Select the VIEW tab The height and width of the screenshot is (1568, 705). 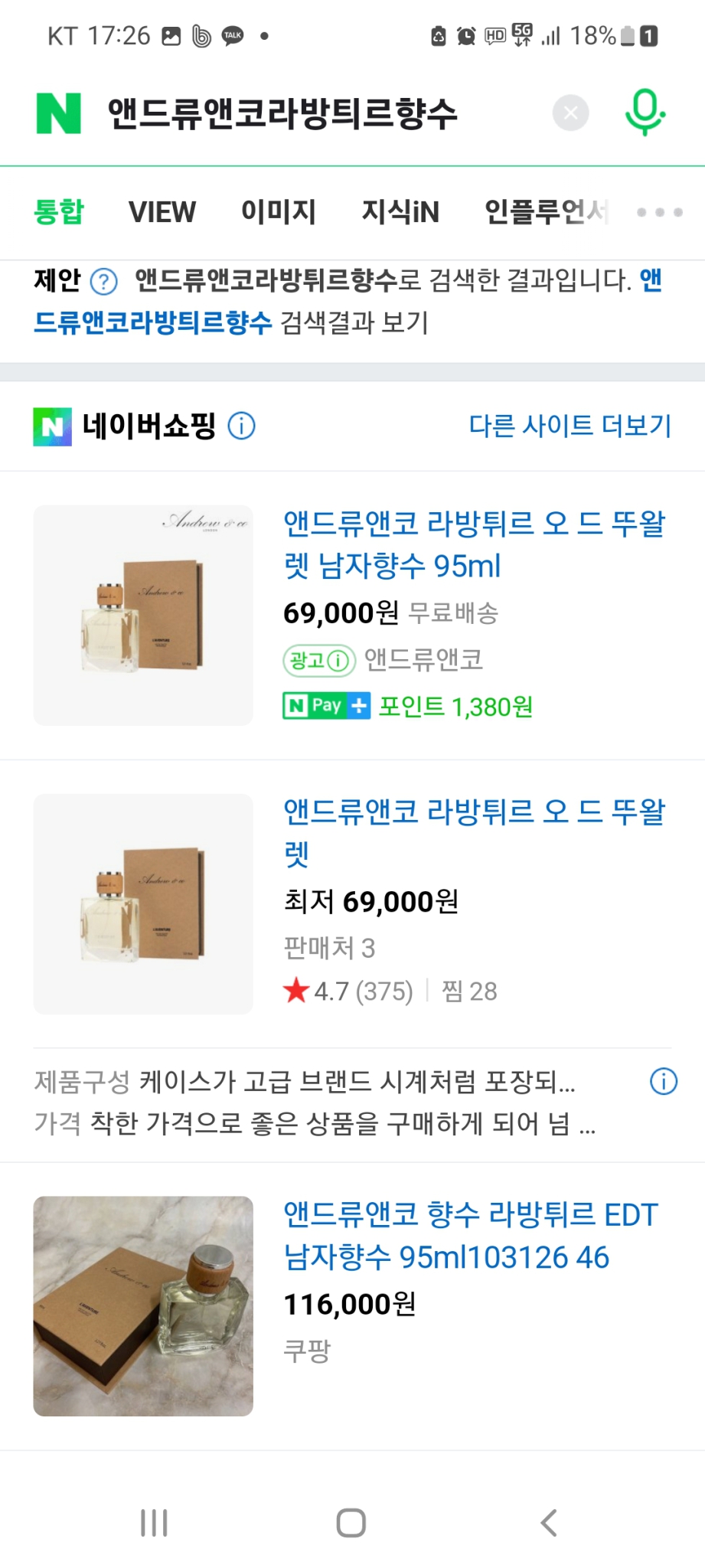pyautogui.click(x=162, y=212)
